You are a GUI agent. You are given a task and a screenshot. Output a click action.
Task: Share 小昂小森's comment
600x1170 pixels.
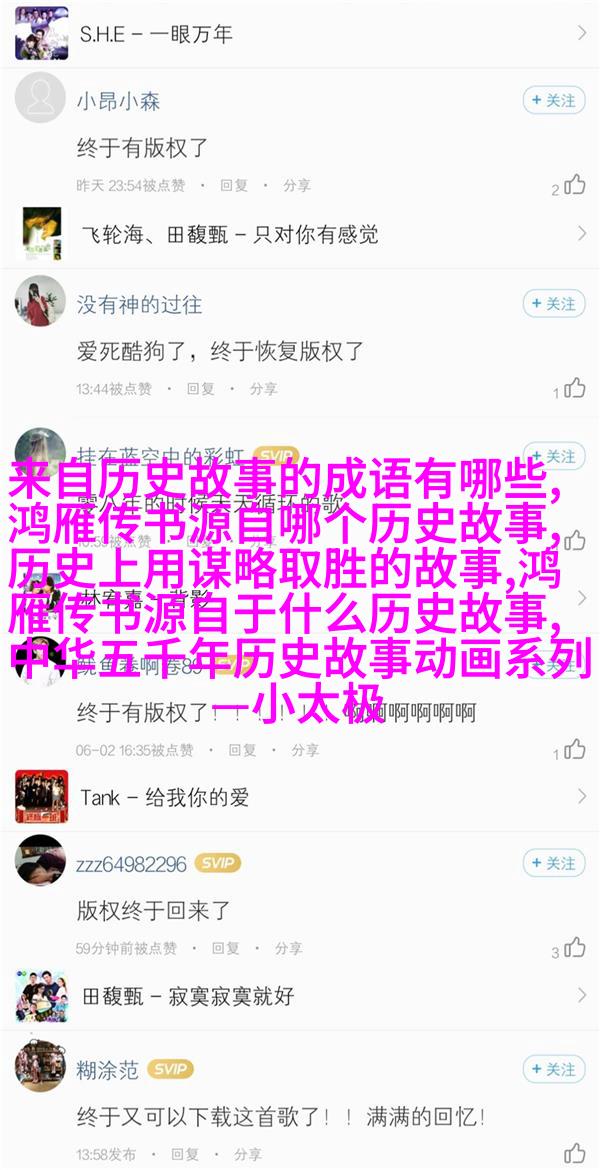pyautogui.click(x=296, y=186)
